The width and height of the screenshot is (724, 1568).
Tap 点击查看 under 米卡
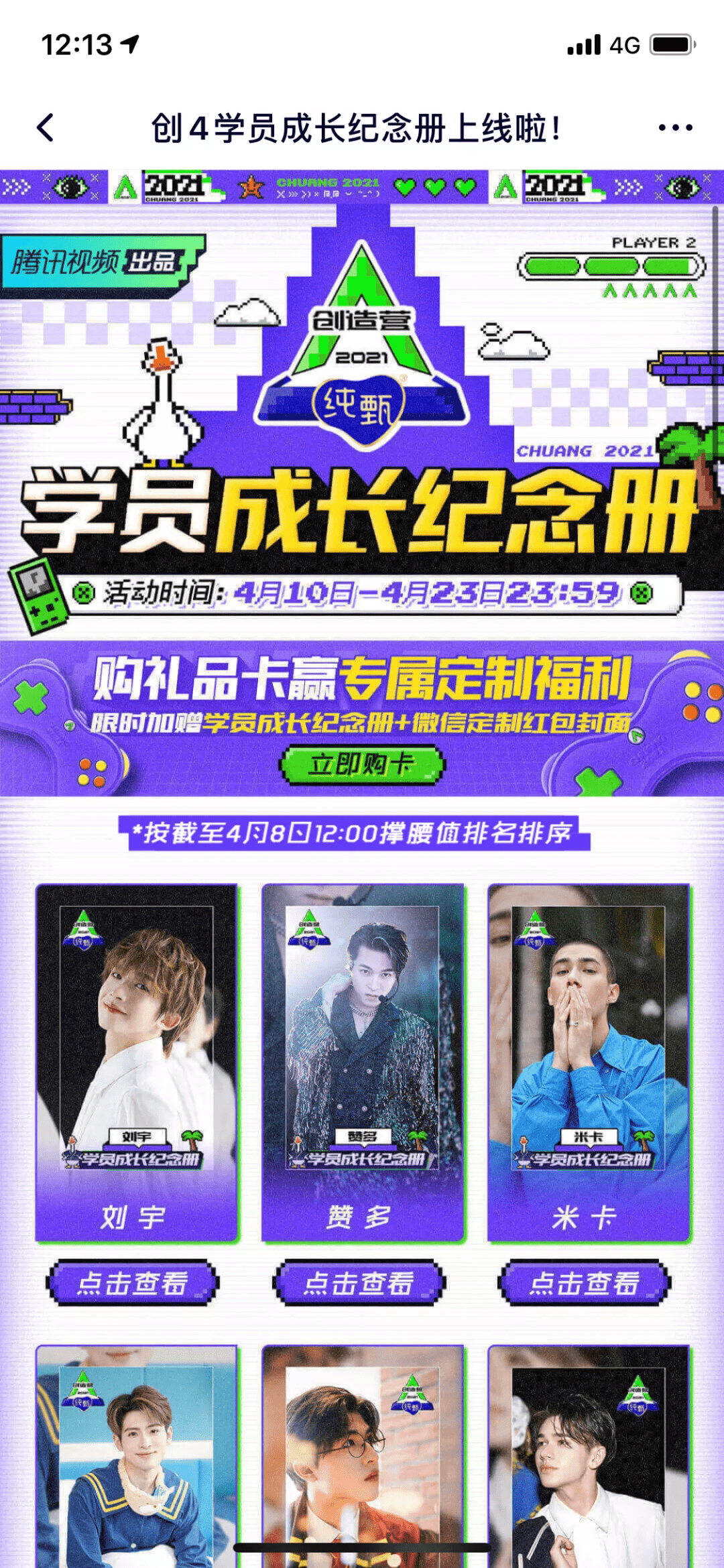coord(585,1283)
